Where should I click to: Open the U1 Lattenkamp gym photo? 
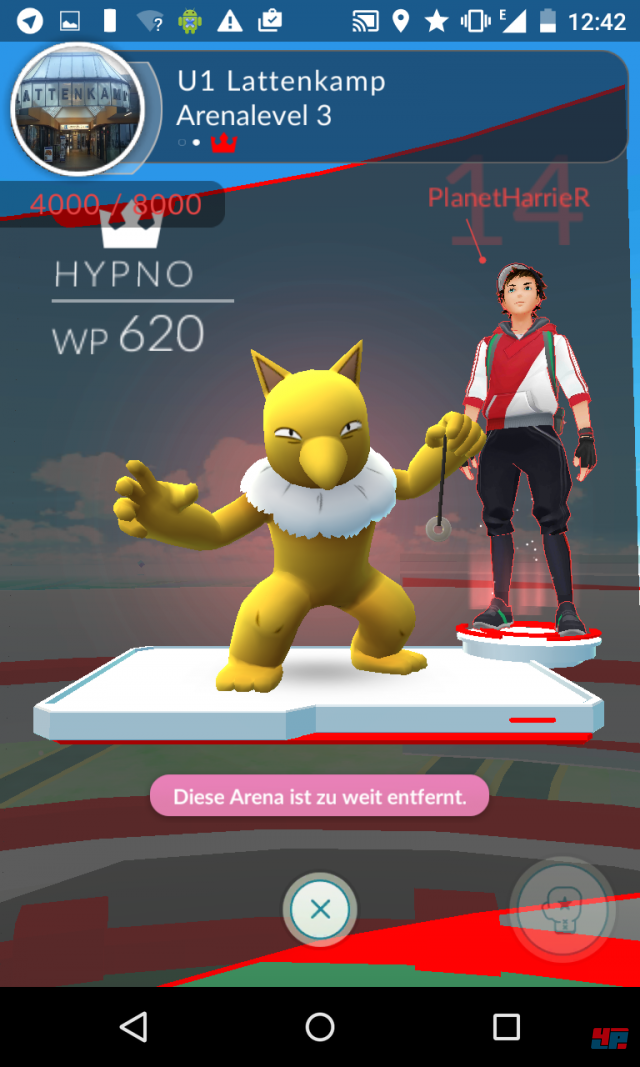click(x=75, y=108)
